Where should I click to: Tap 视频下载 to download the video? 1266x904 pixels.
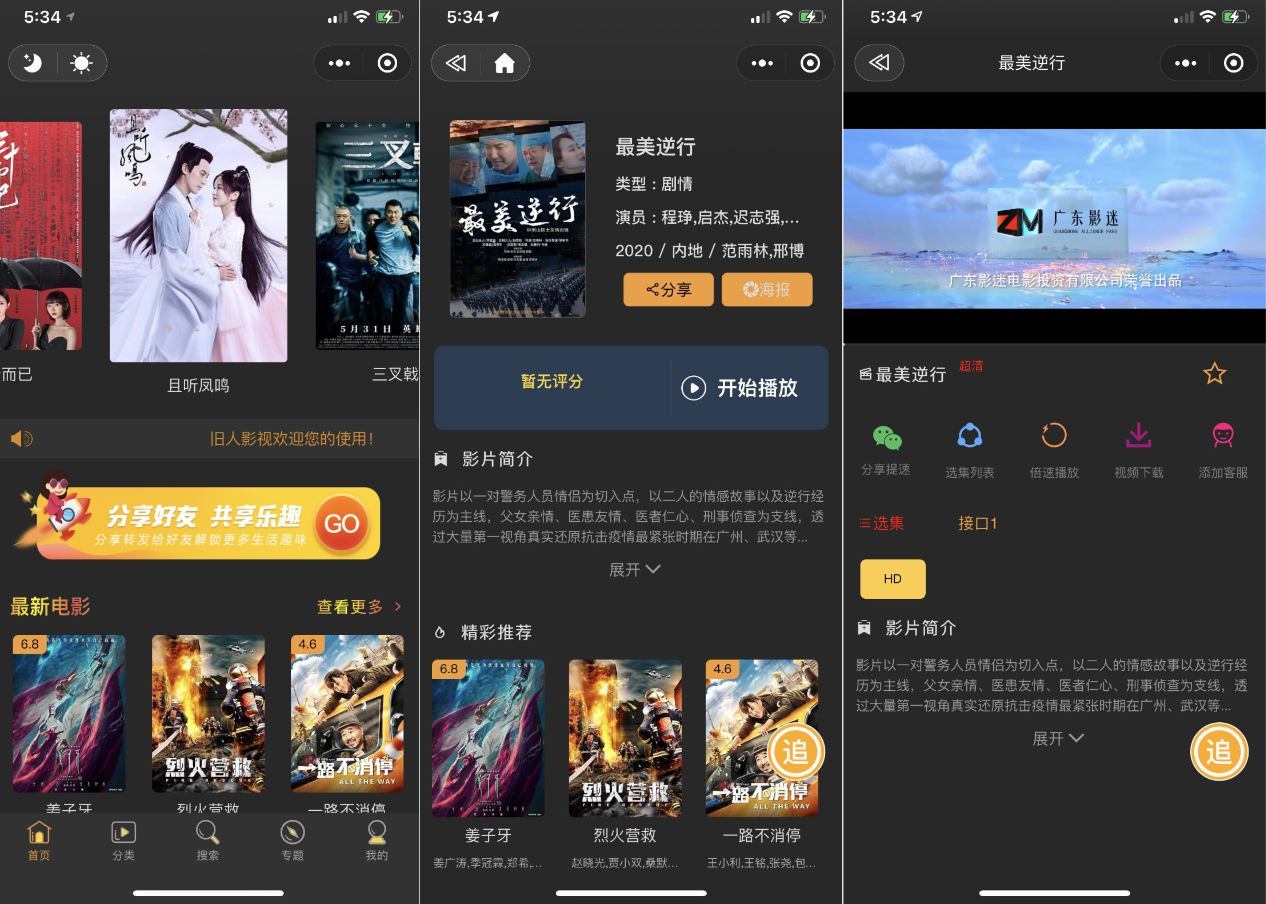[1138, 448]
